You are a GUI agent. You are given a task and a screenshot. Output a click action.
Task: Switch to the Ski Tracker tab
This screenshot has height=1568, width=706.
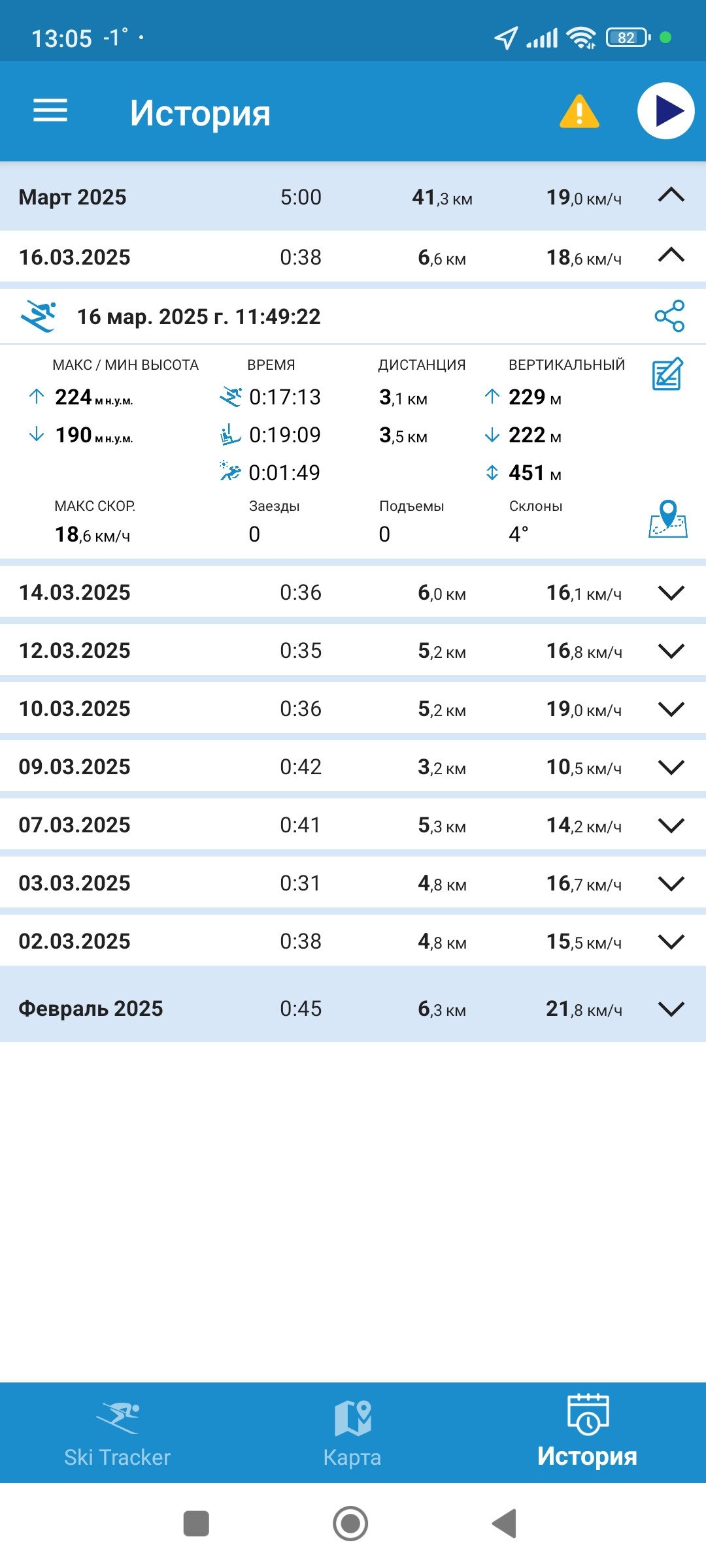tap(118, 1433)
